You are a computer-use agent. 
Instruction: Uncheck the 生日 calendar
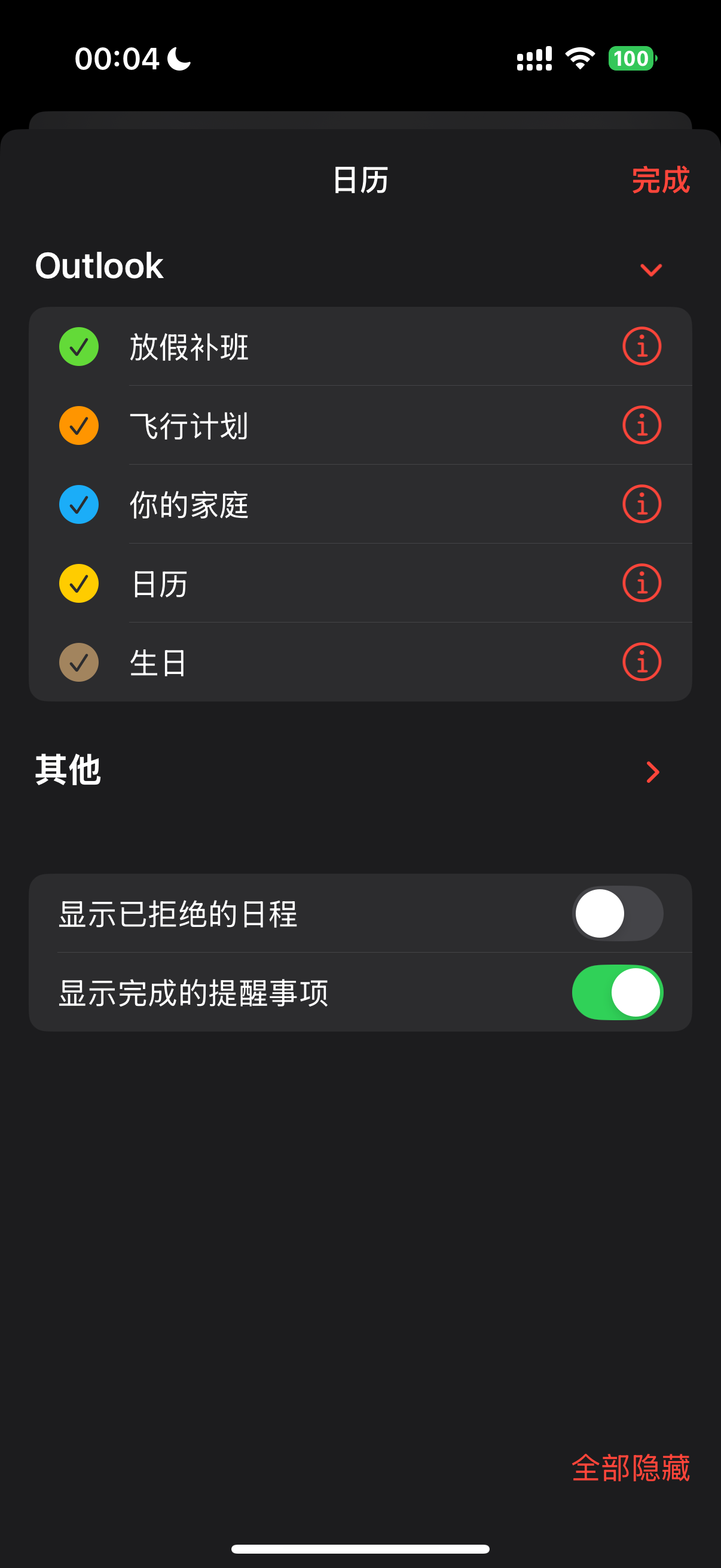click(79, 662)
